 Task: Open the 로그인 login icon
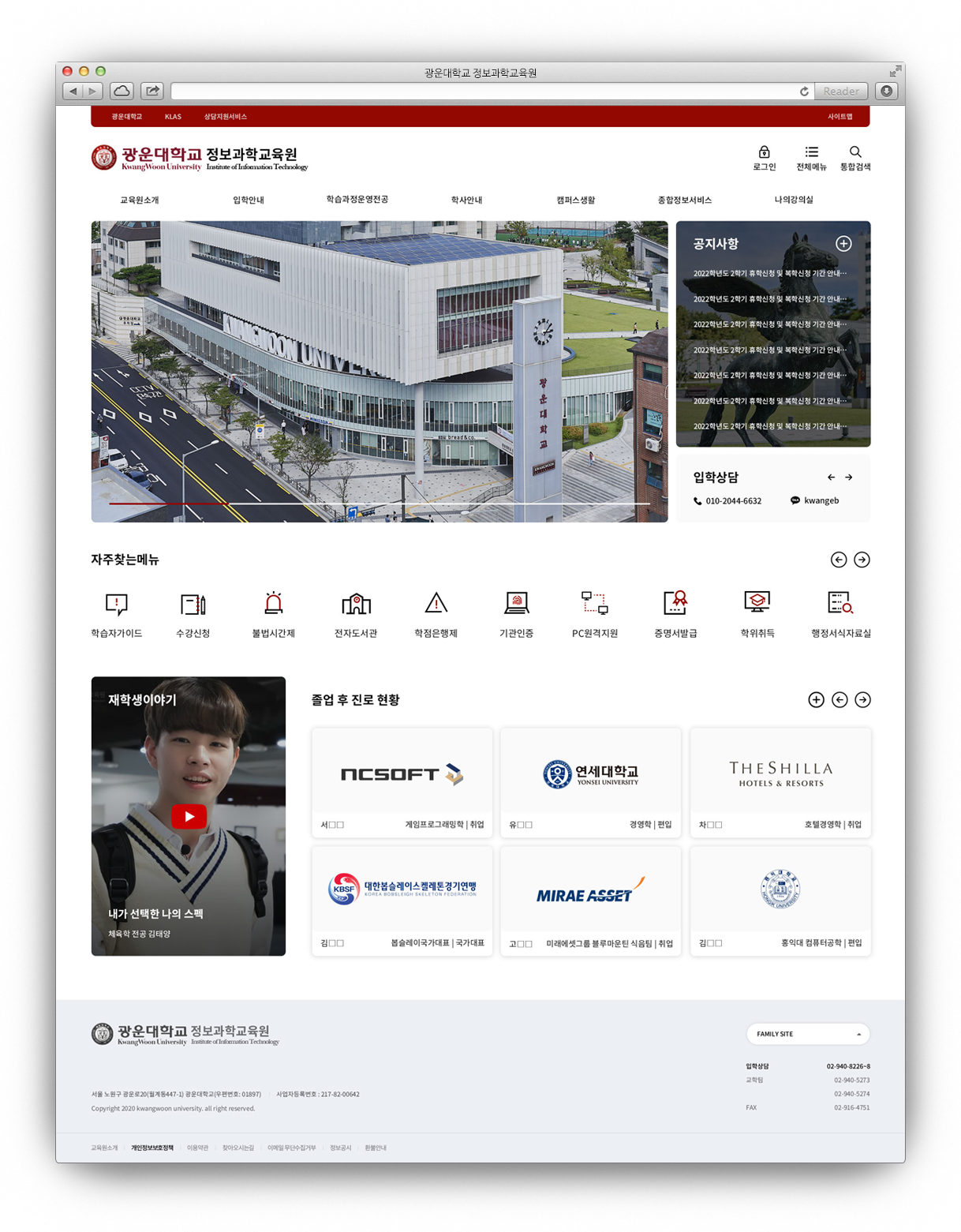click(x=764, y=157)
